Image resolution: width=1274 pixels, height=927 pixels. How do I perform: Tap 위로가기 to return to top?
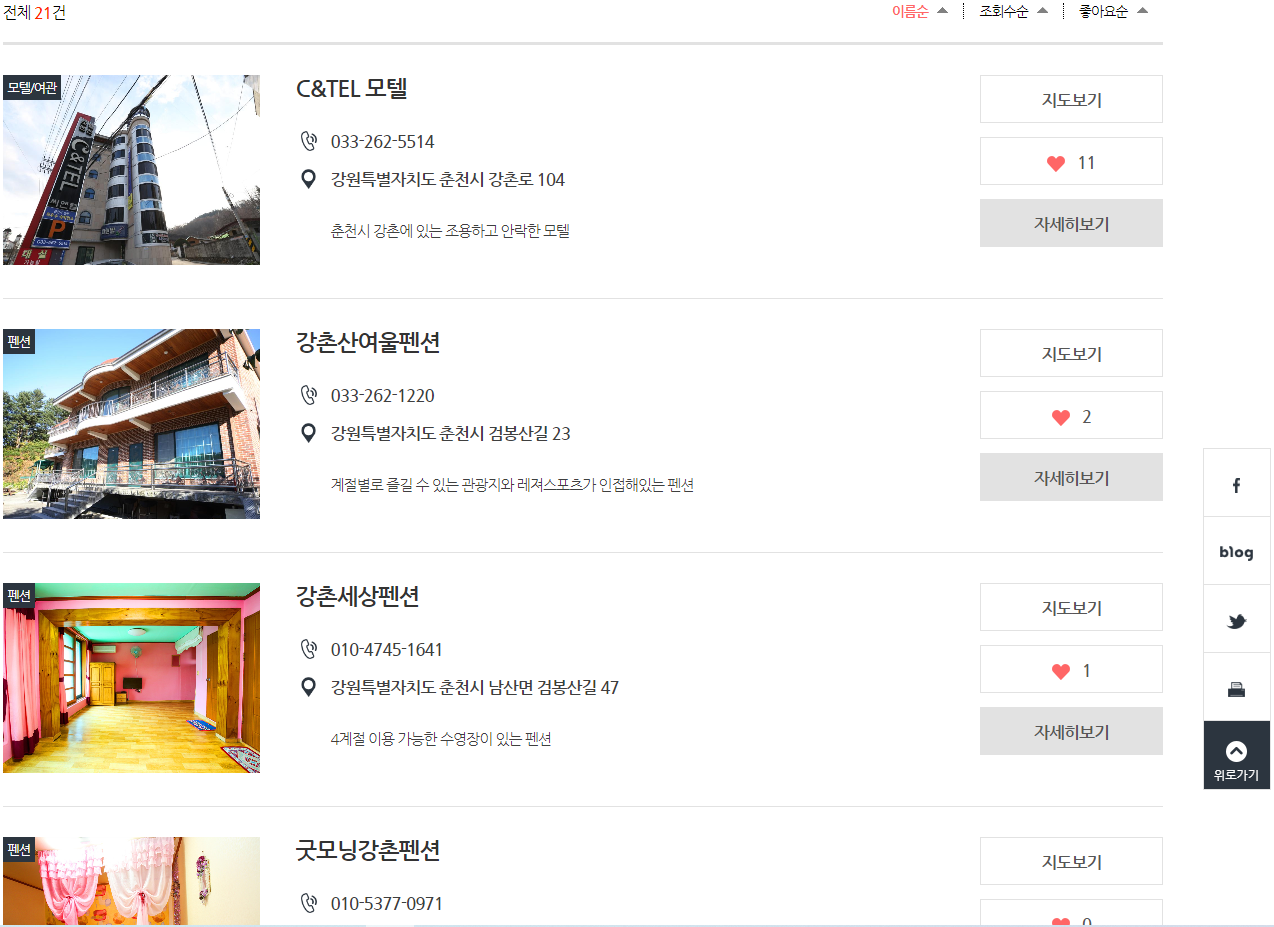[1236, 757]
